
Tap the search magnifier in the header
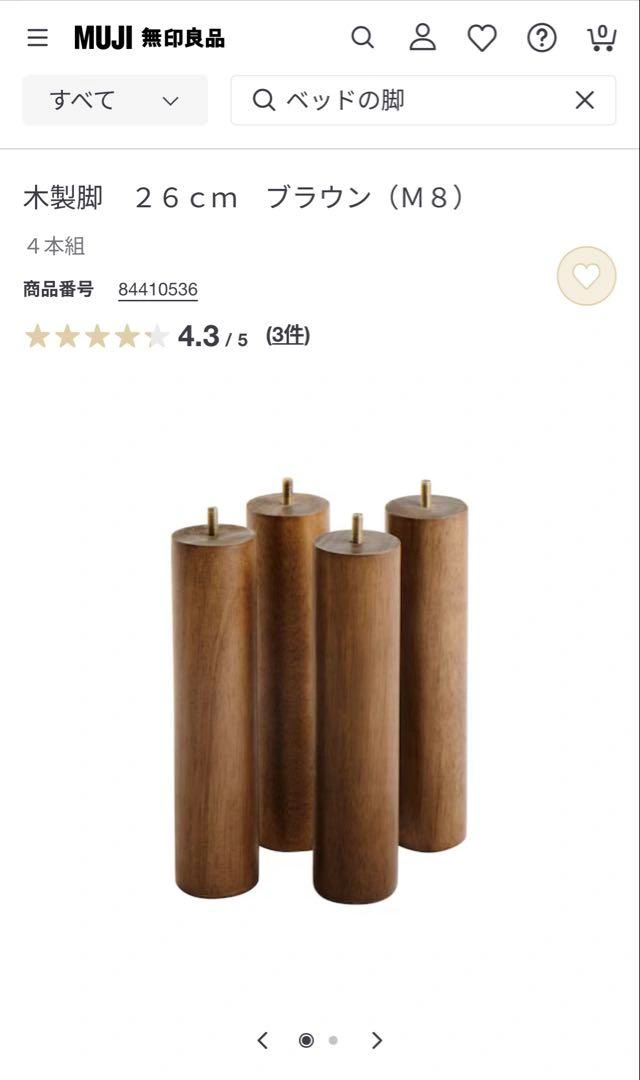(362, 38)
